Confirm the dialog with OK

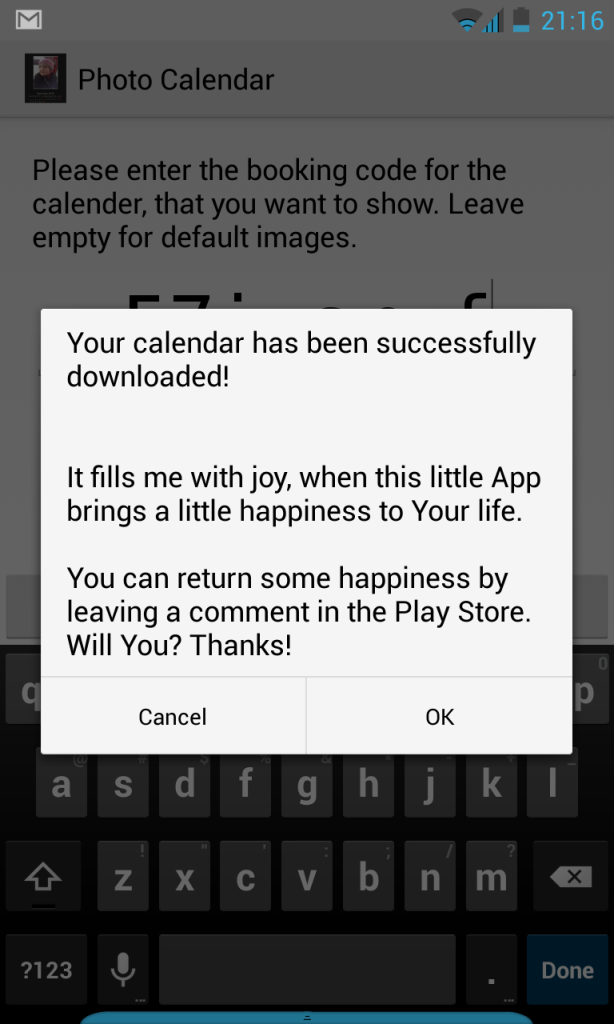(x=439, y=716)
